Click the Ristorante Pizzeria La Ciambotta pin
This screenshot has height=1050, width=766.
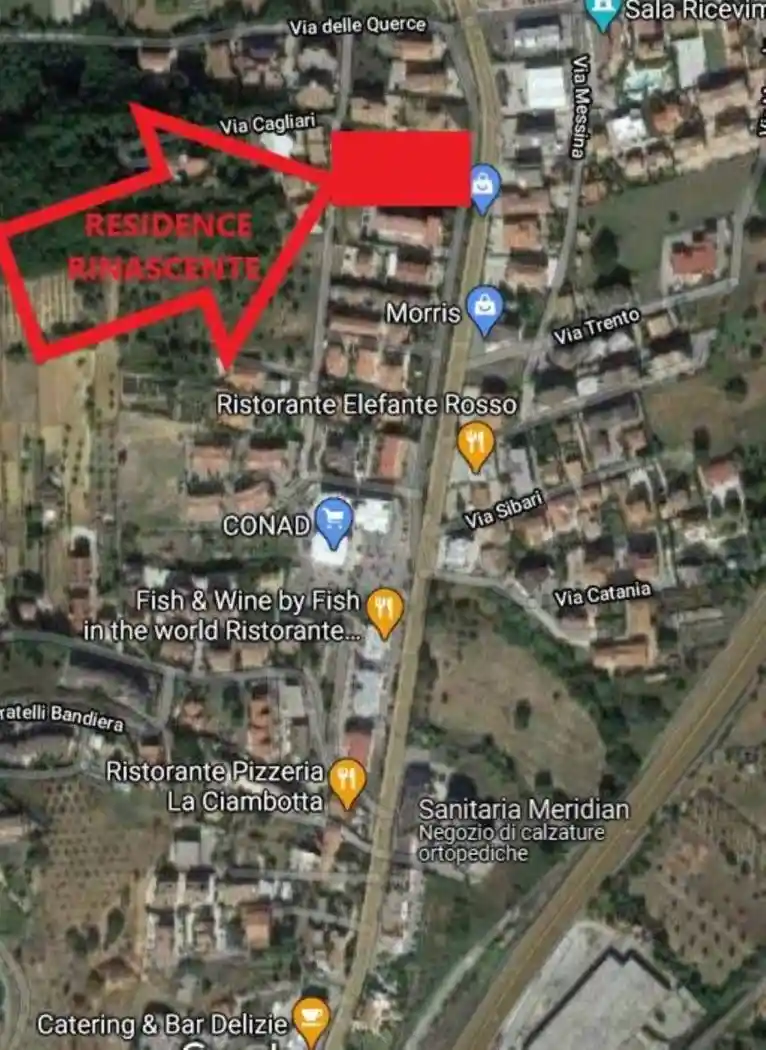[x=348, y=775]
